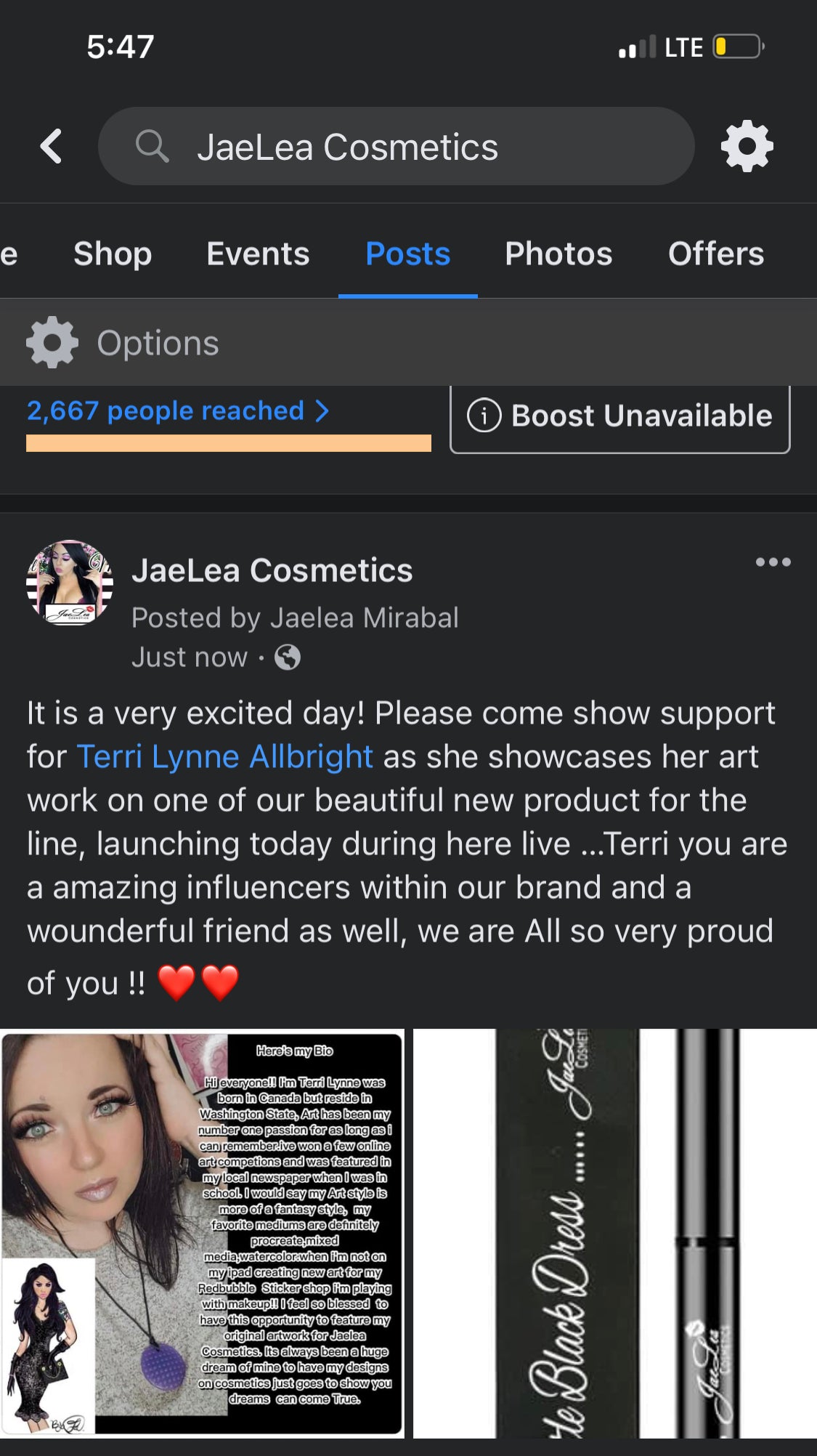
Task: Tap the Boost Unavailable button
Action: point(619,416)
